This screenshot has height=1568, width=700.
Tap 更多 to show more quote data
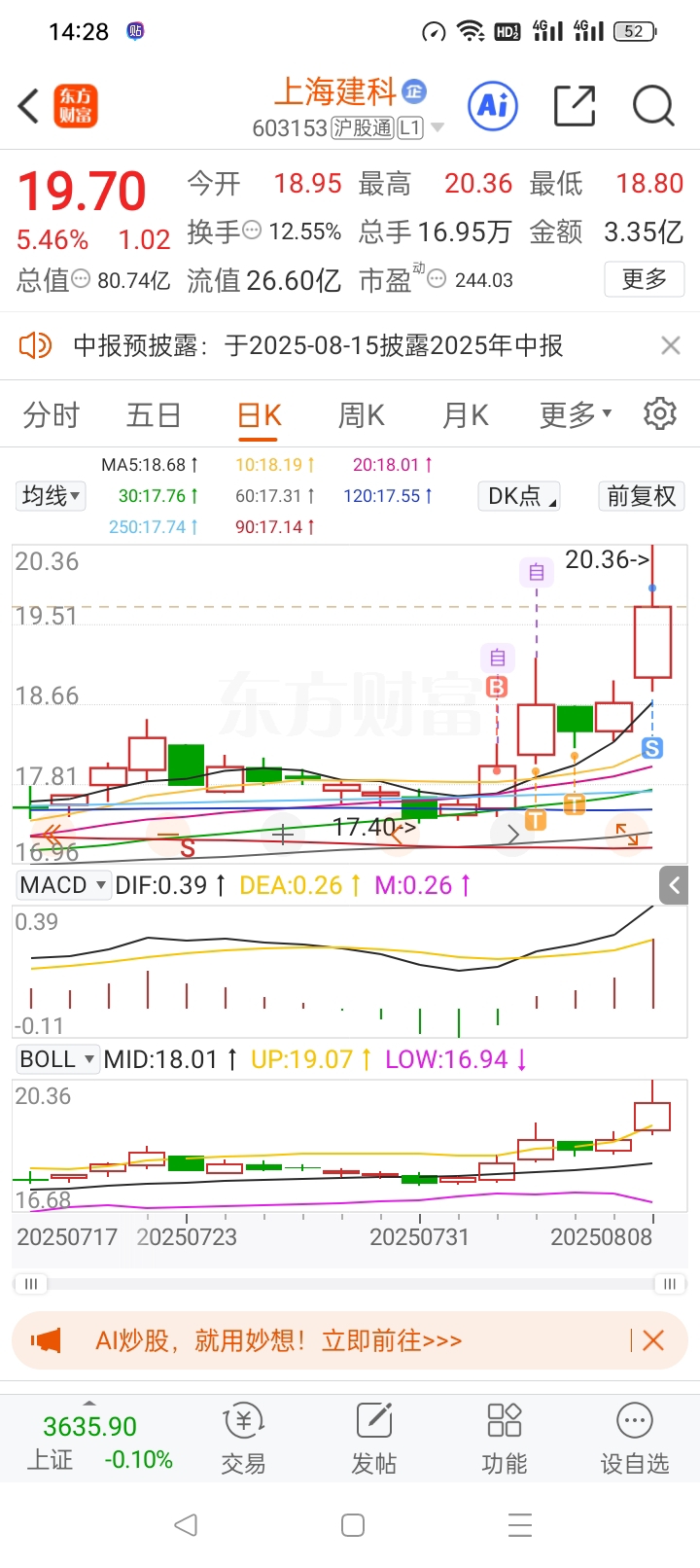pyautogui.click(x=645, y=280)
